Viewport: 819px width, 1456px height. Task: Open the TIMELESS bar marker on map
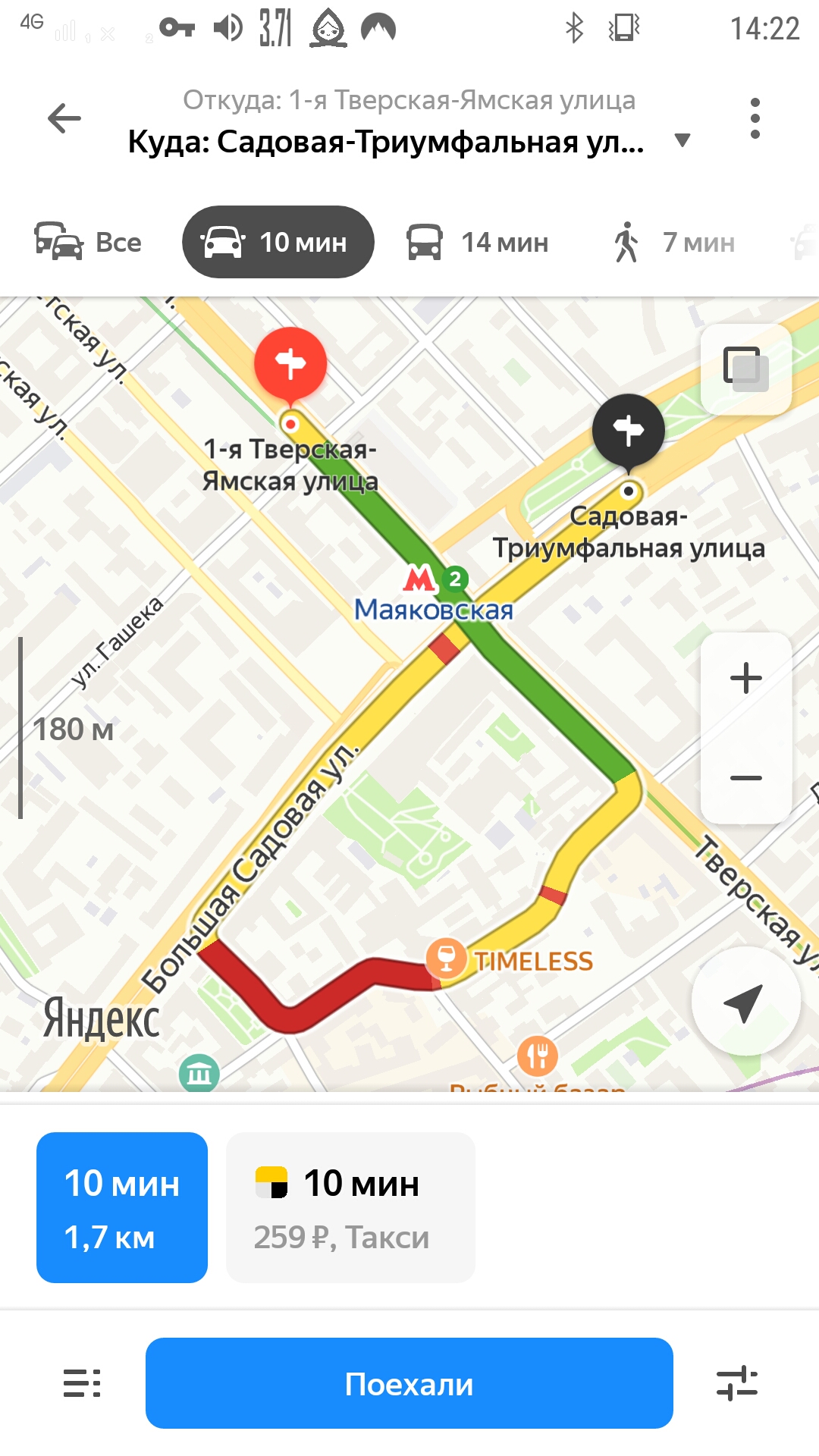coord(447,957)
